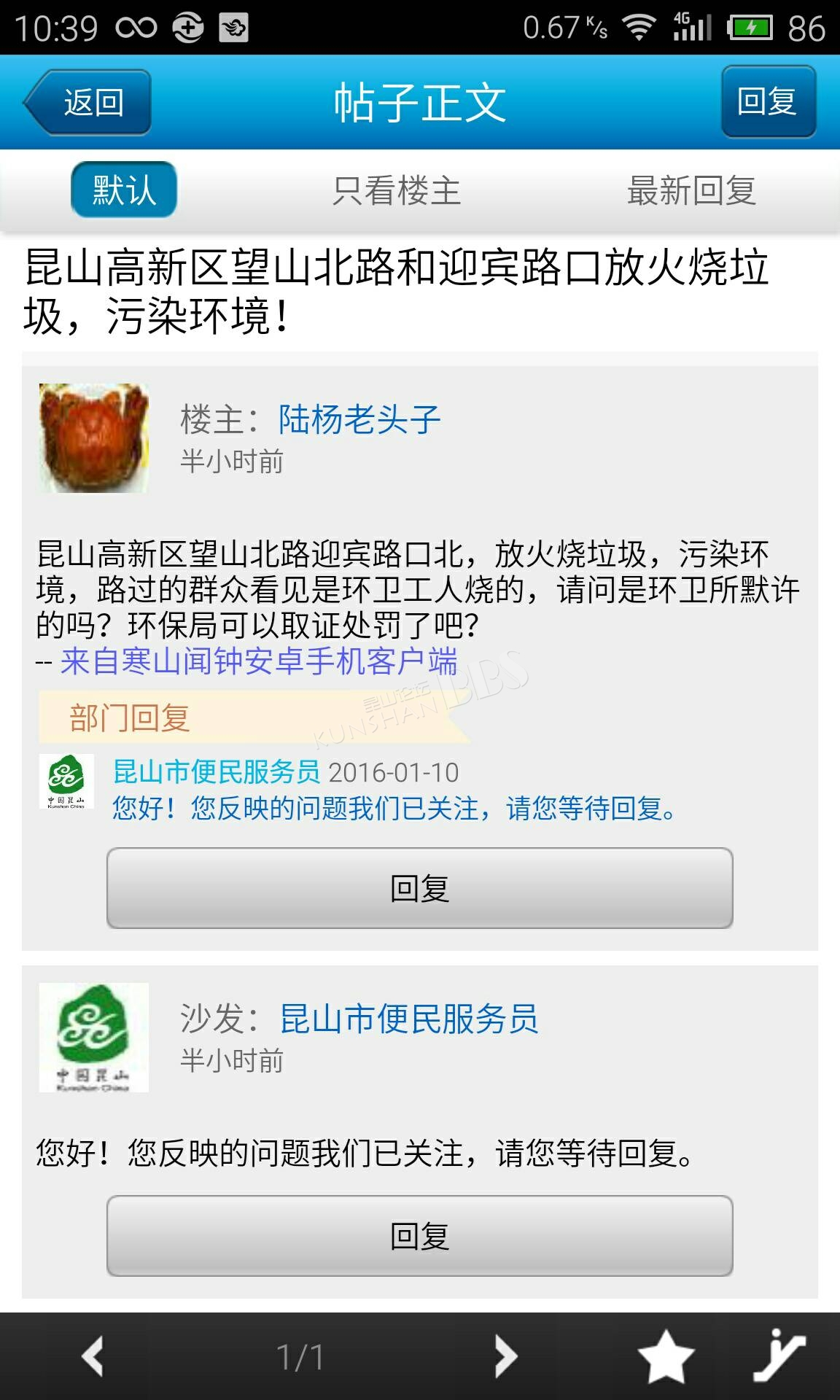Viewport: 840px width, 1400px height.
Task: Select the 默认 tab
Action: (x=124, y=190)
